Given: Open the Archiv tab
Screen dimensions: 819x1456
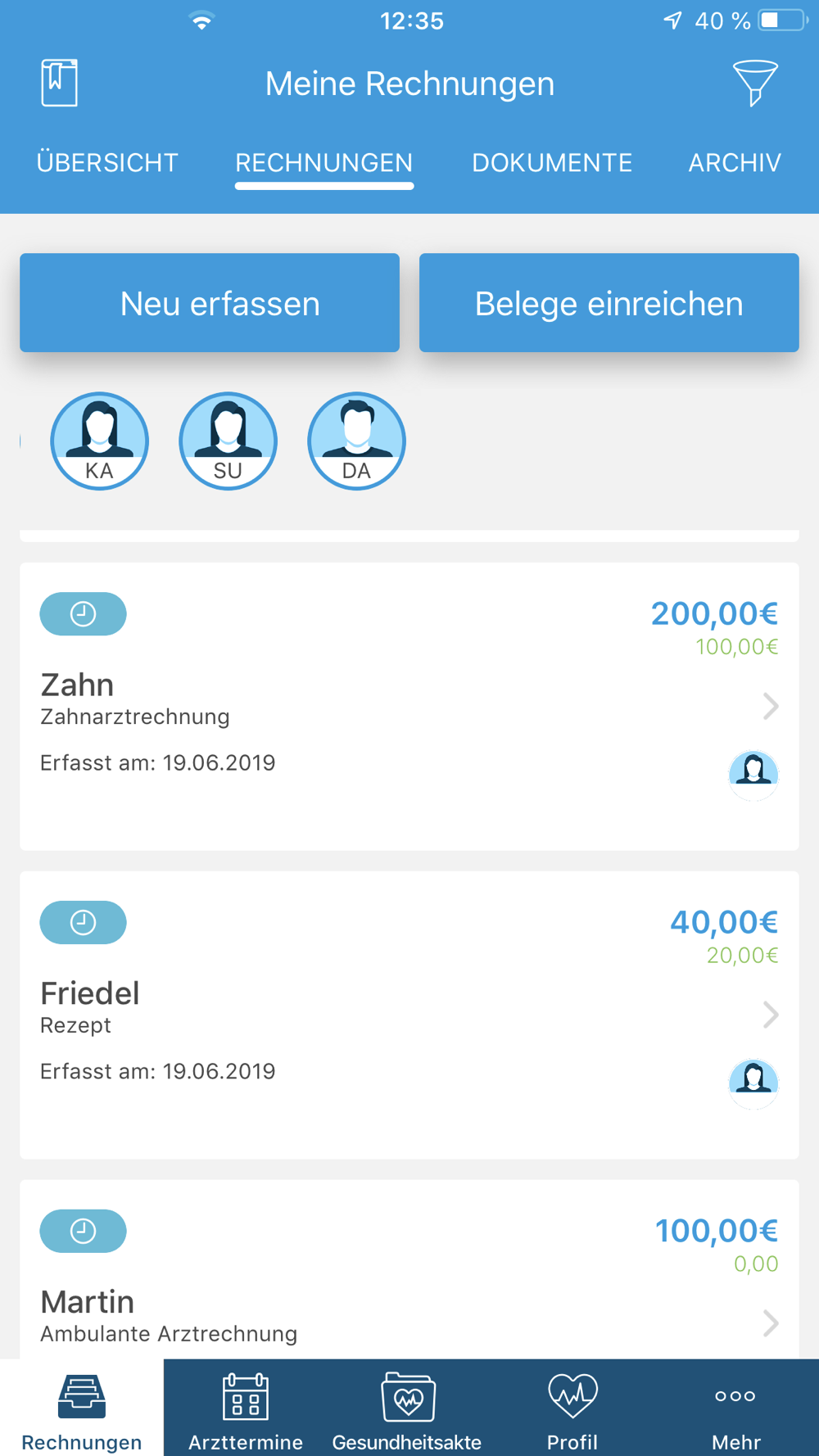Looking at the screenshot, I should coord(735,162).
